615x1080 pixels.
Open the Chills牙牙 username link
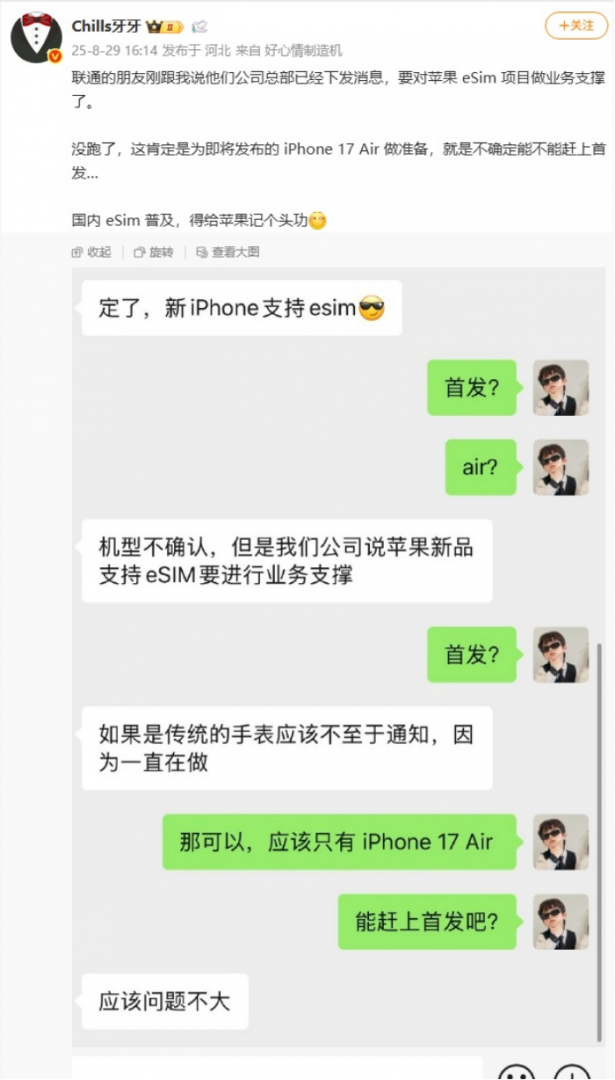click(x=107, y=27)
